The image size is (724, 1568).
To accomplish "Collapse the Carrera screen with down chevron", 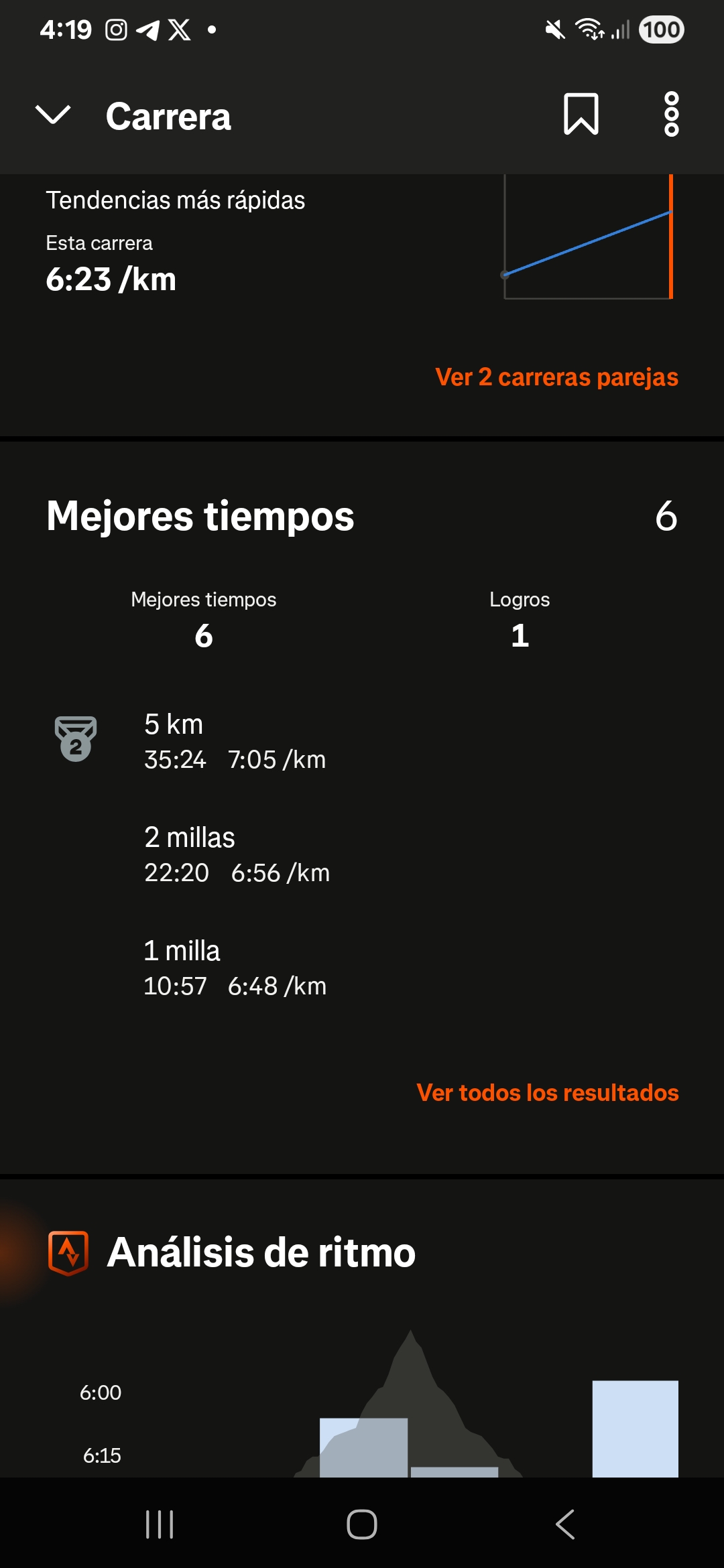I will pos(52,115).
